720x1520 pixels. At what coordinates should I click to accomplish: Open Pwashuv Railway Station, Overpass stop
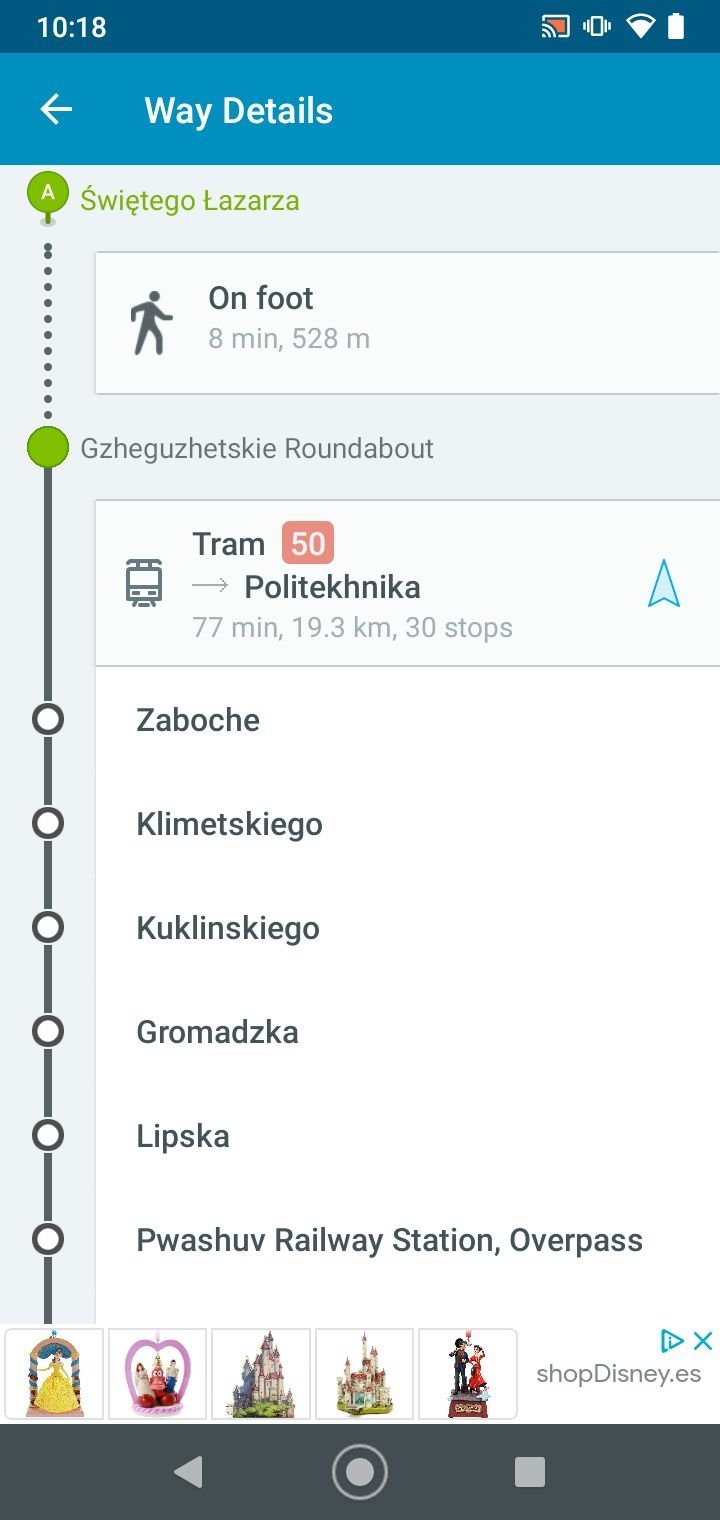pos(408,1240)
